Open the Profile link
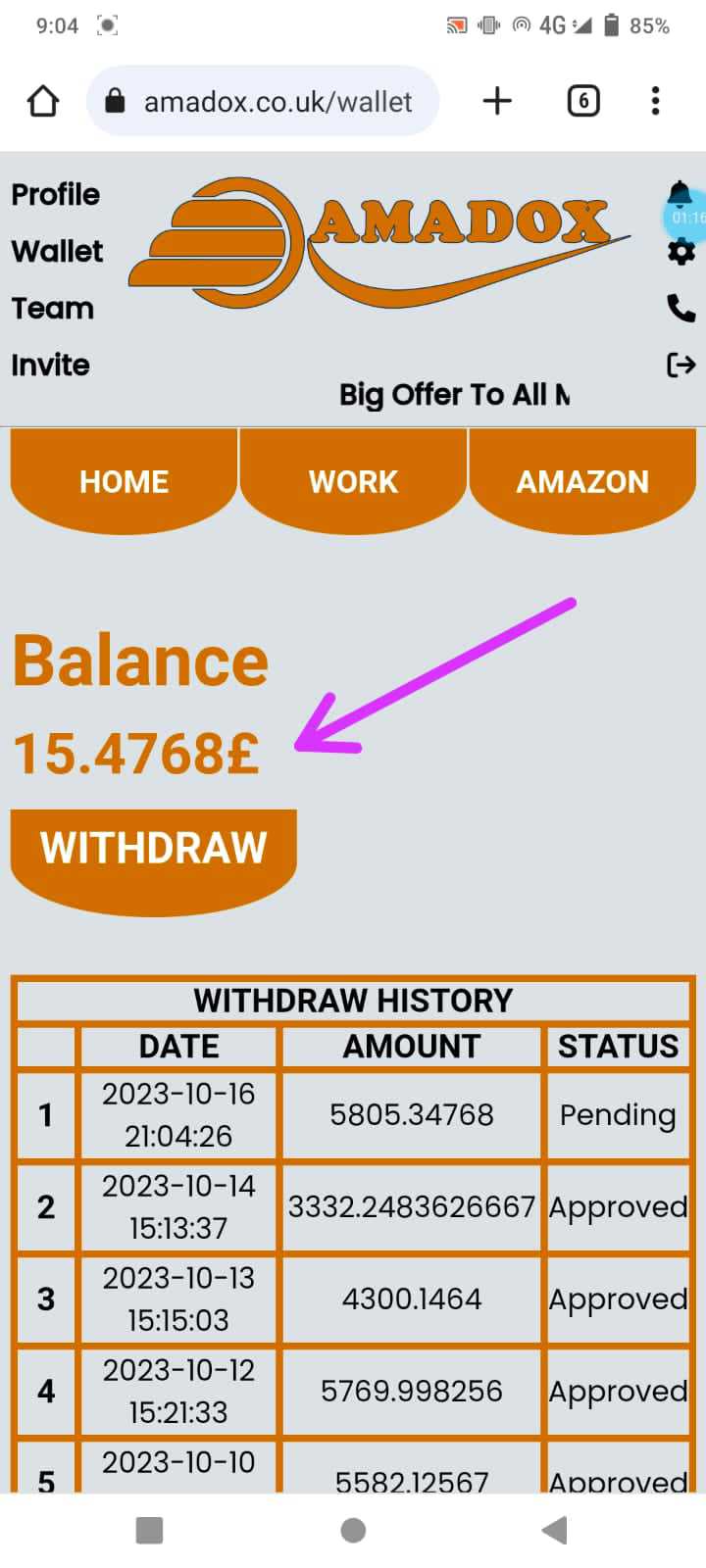Image resolution: width=706 pixels, height=1568 pixels. (x=55, y=194)
